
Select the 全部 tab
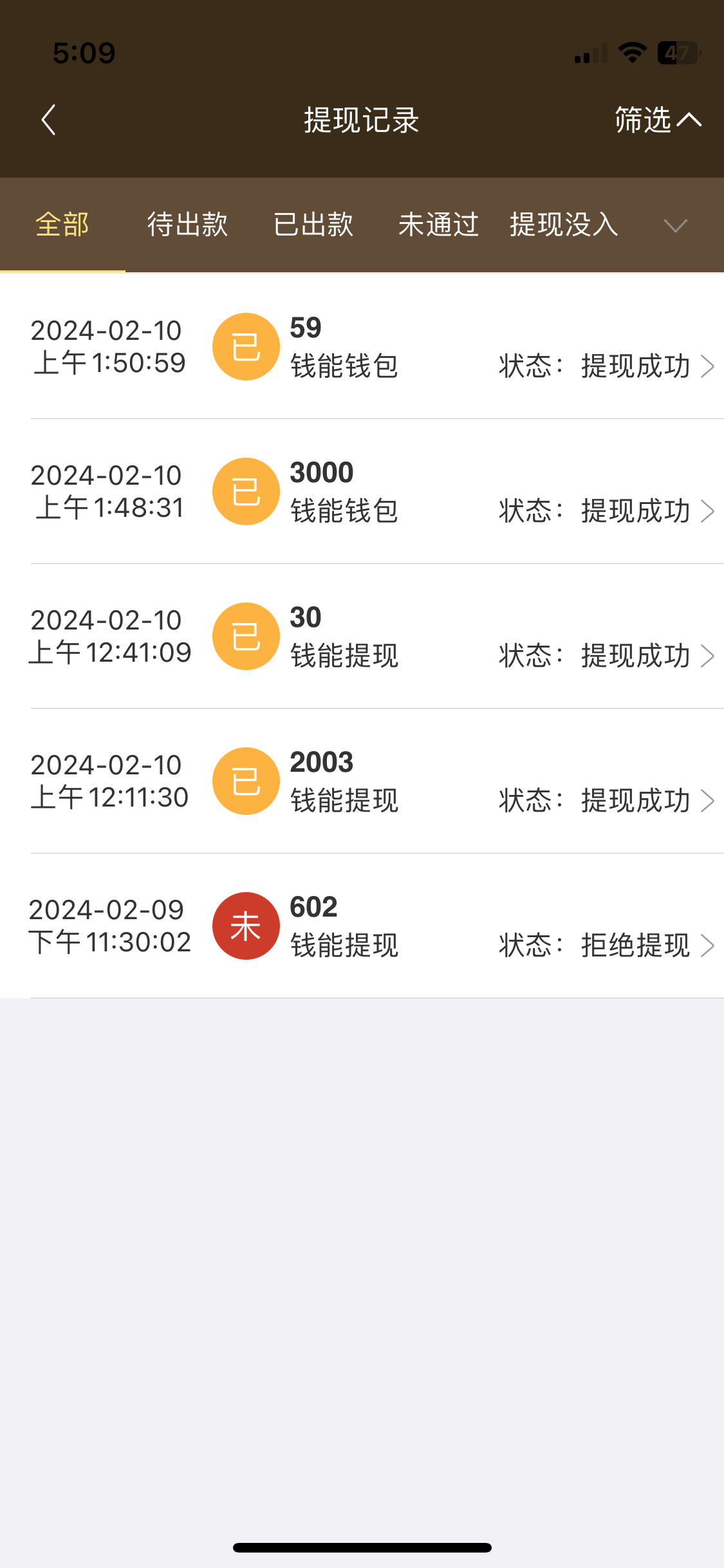pos(62,225)
